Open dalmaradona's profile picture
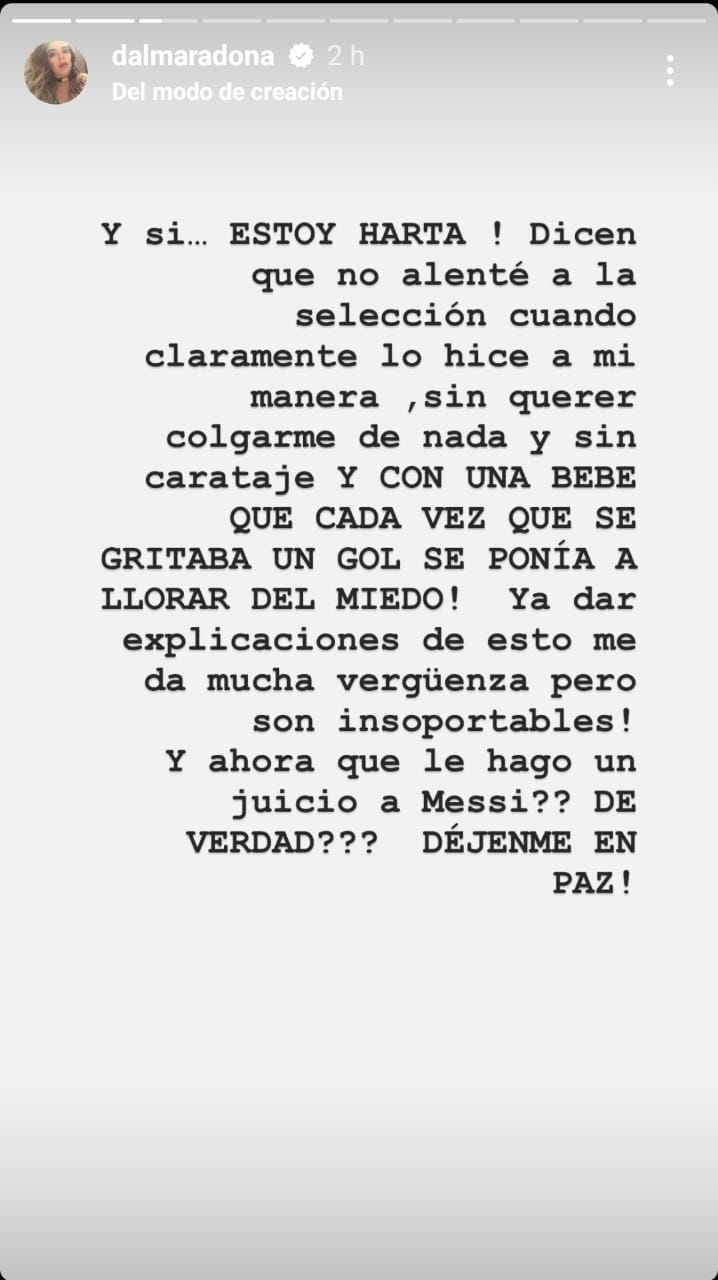718x1280 pixels. pyautogui.click(x=56, y=73)
